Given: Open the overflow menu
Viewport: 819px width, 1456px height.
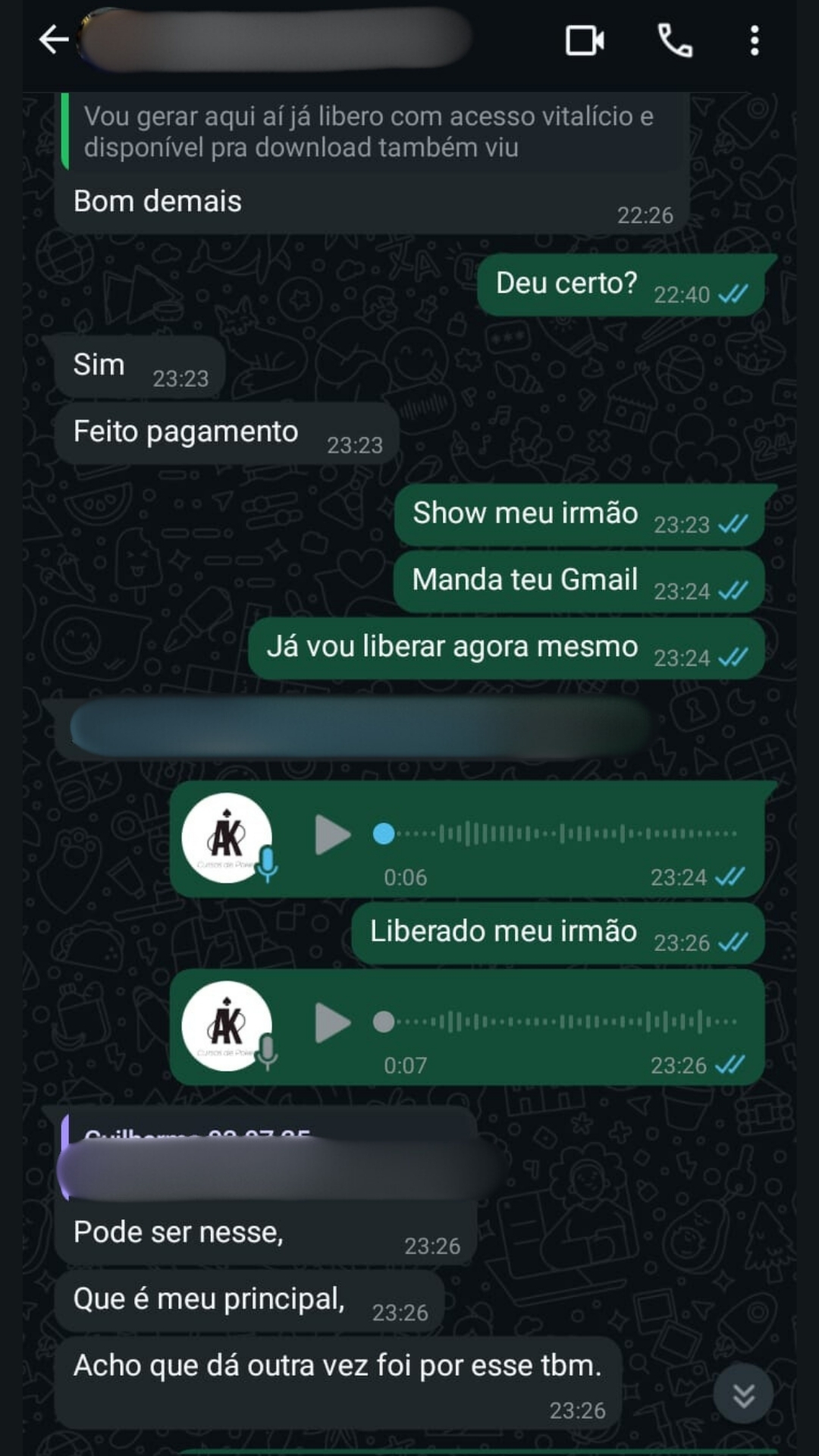Looking at the screenshot, I should point(754,40).
